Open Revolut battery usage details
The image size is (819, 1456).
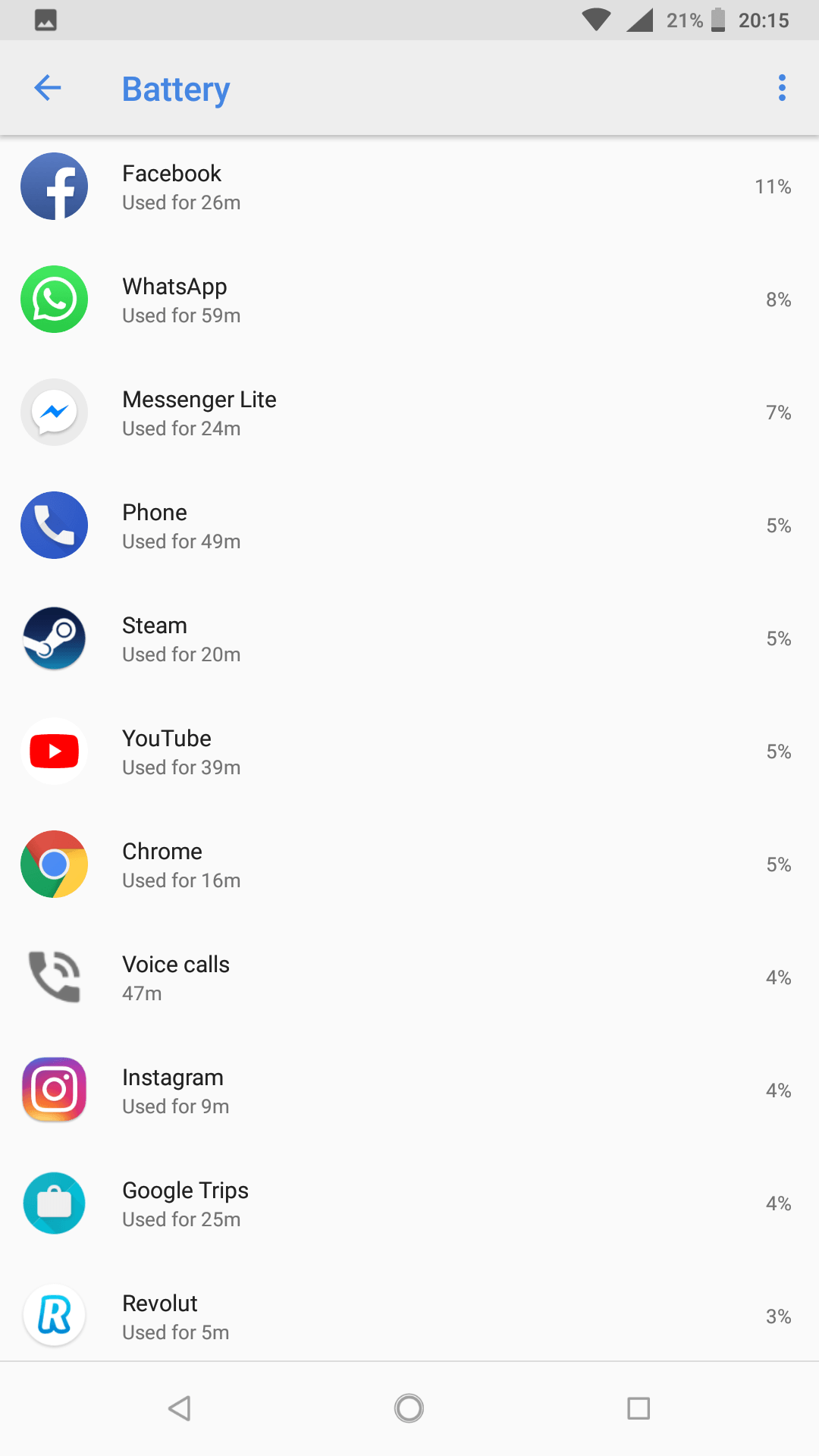(409, 1316)
